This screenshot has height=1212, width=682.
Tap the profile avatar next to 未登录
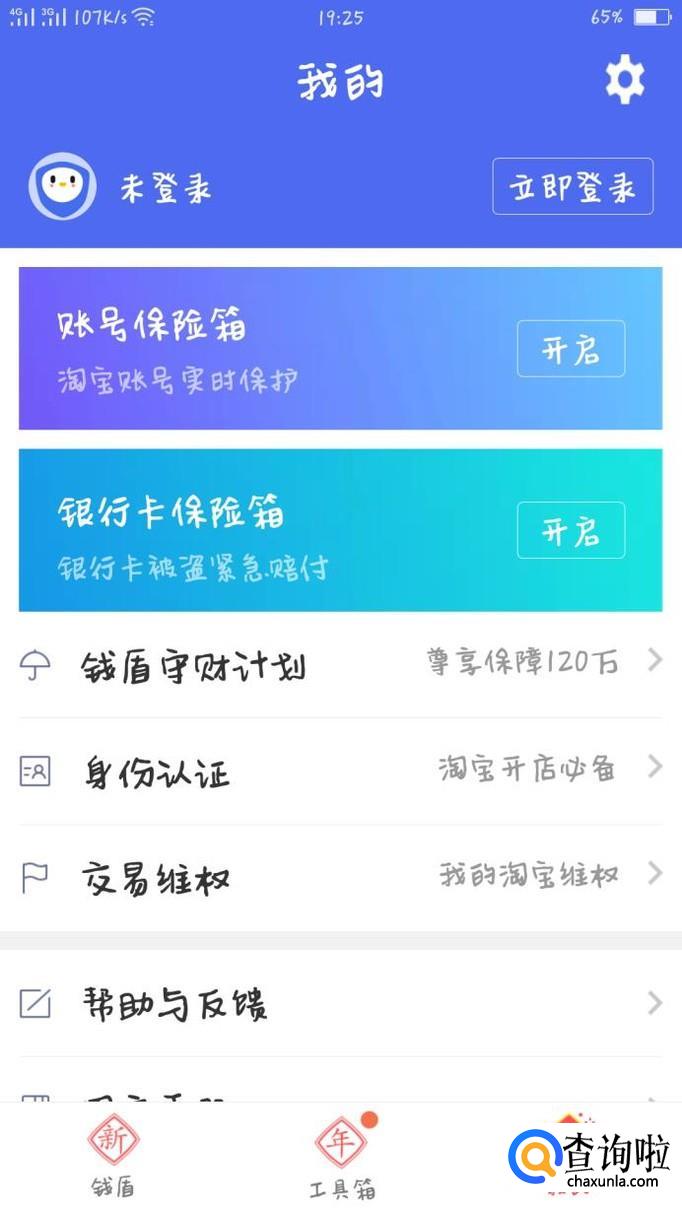62,187
